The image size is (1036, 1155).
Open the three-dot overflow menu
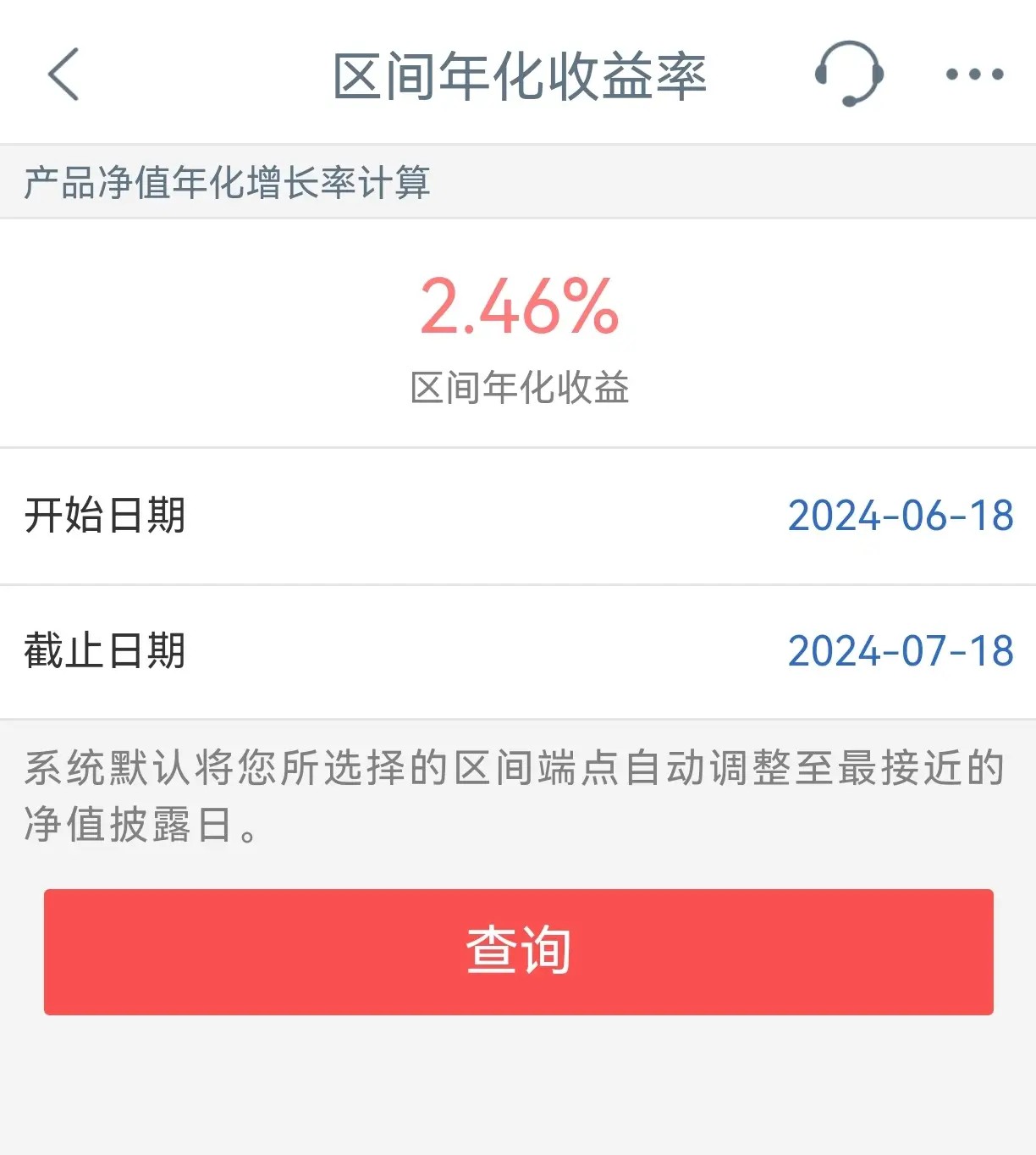click(x=974, y=75)
